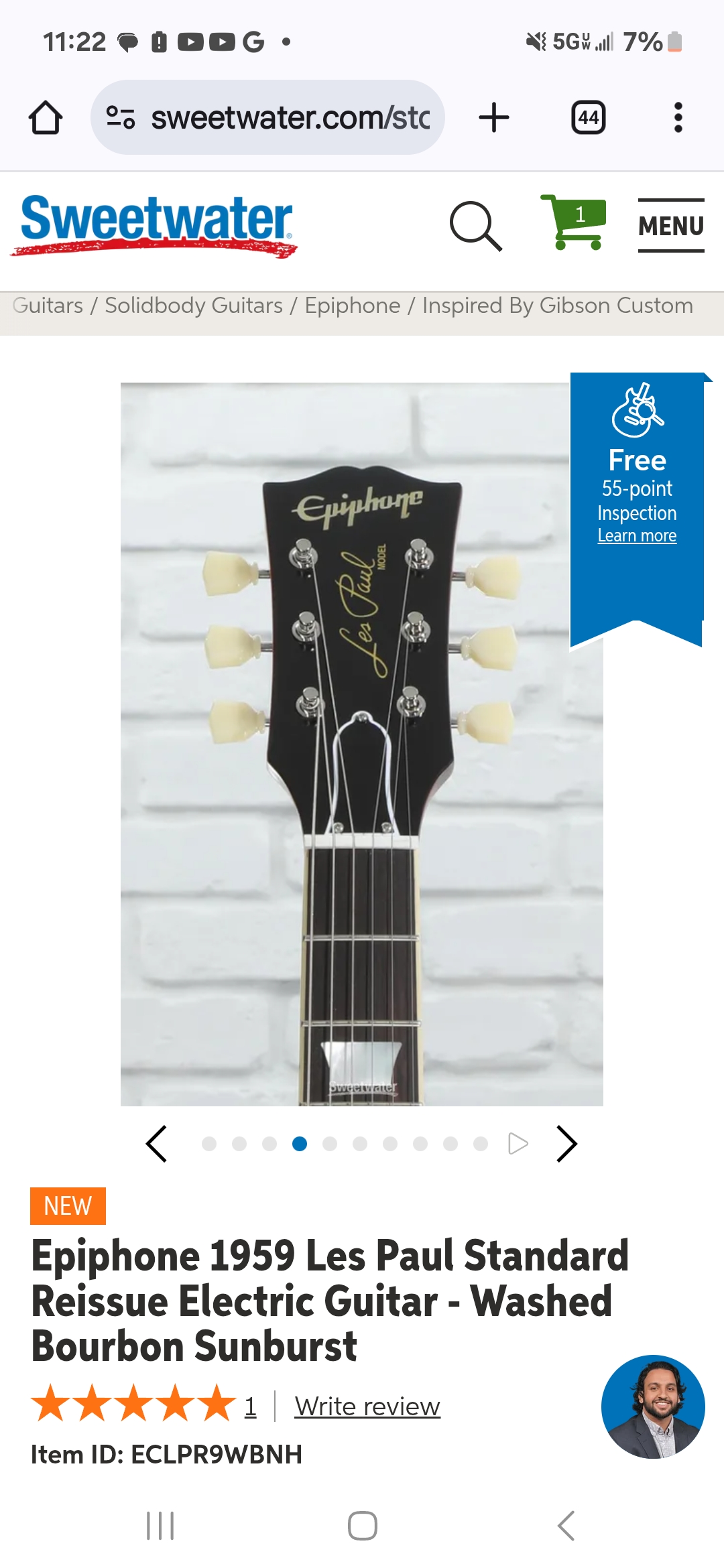Open the tab switcher showing 44
This screenshot has height=1568, width=724.
click(588, 118)
